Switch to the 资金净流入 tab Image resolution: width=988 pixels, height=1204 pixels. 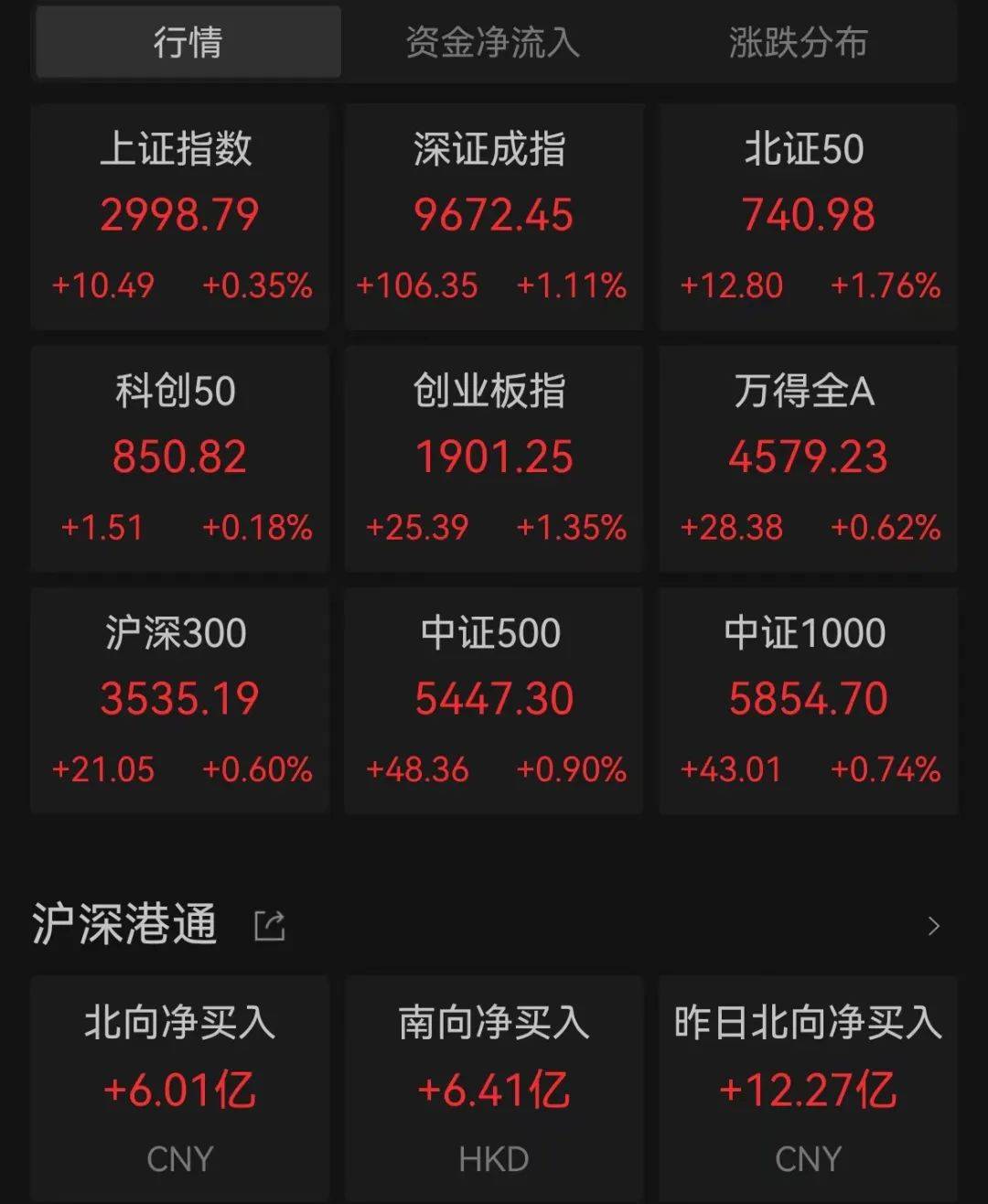coord(492,42)
